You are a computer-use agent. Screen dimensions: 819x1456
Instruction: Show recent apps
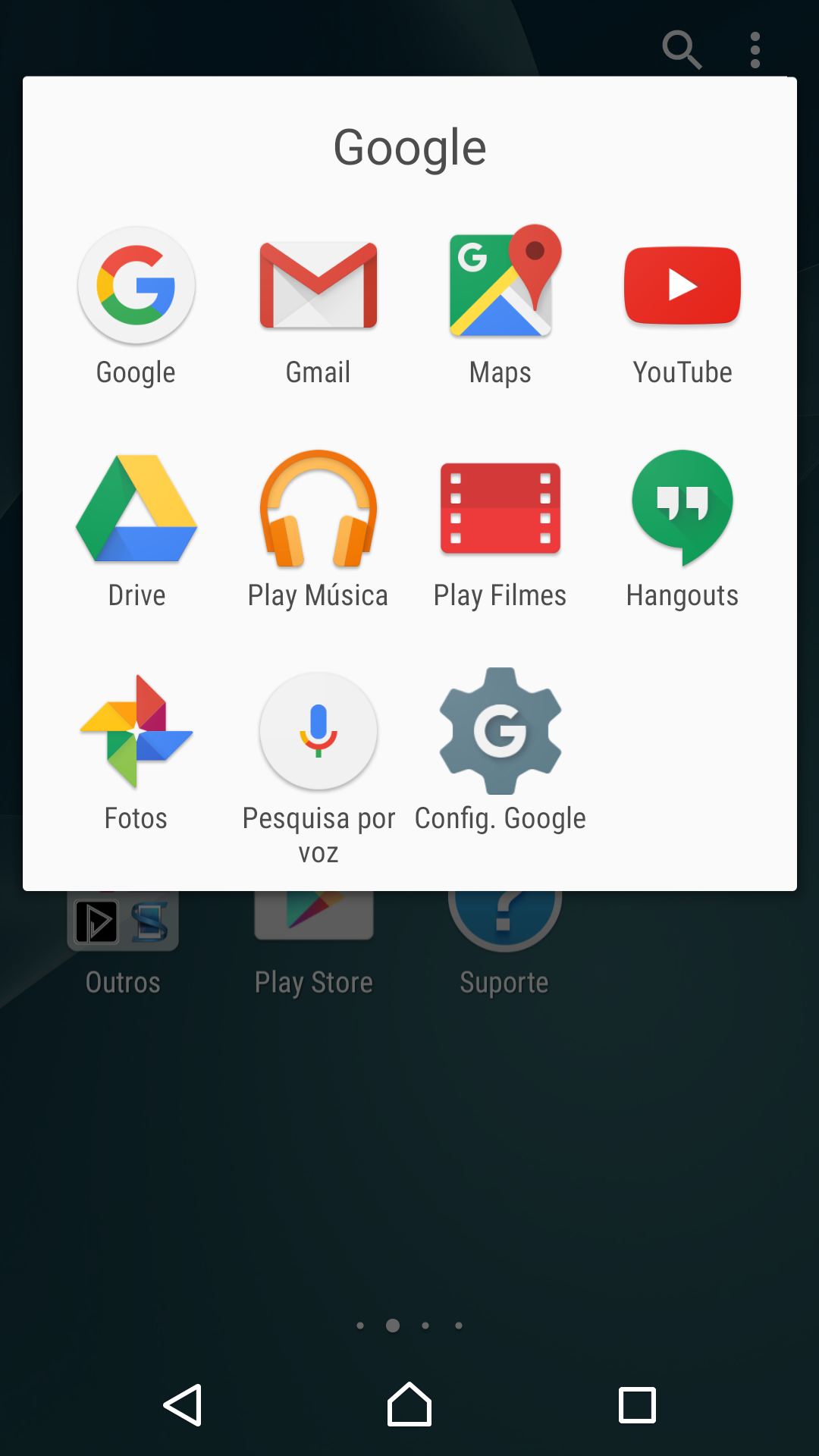tap(637, 1405)
